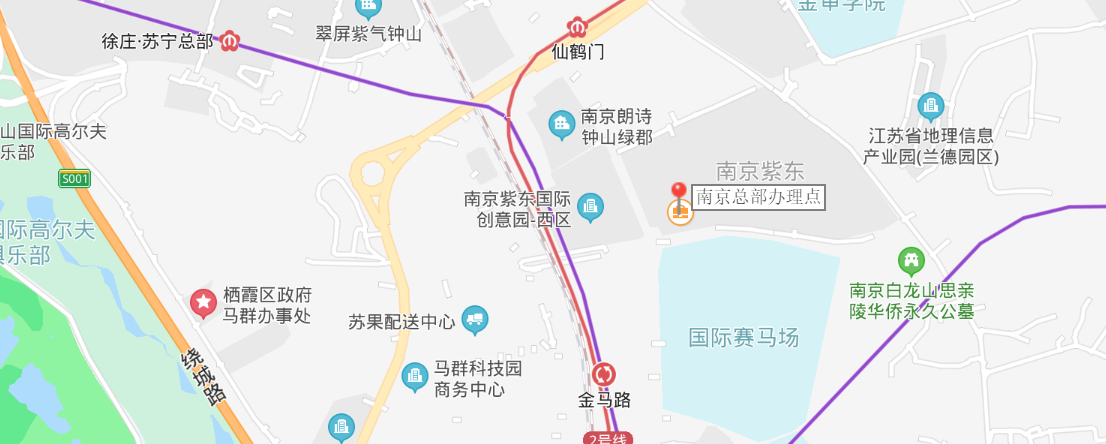Select 金马路 metro station marker
Screen dimensions: 1106x444
604,375
